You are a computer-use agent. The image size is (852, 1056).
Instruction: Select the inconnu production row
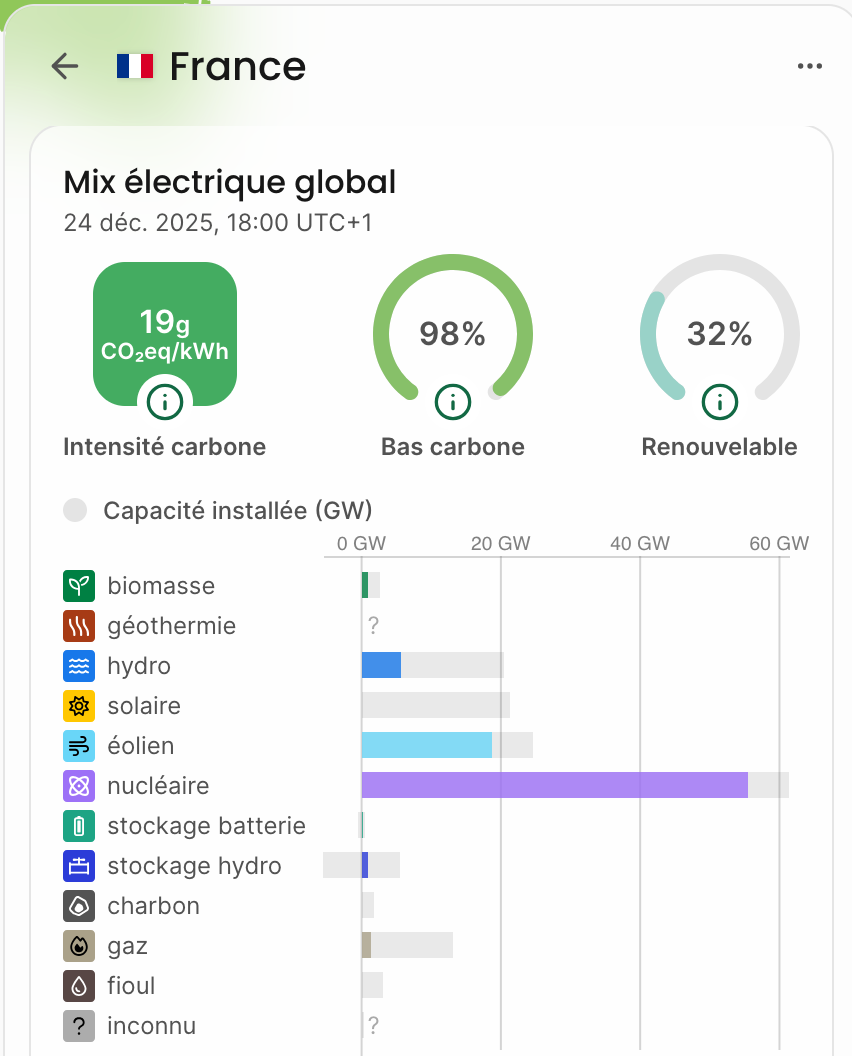click(152, 1026)
